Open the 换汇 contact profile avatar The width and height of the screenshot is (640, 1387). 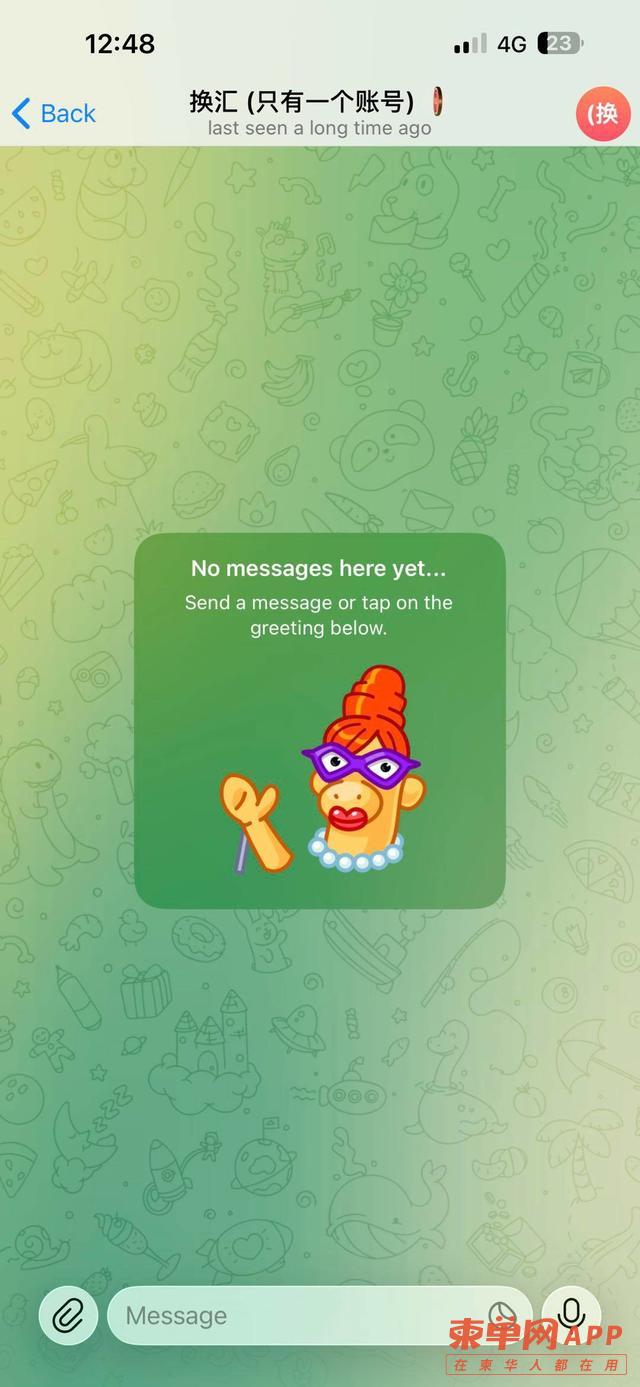603,113
